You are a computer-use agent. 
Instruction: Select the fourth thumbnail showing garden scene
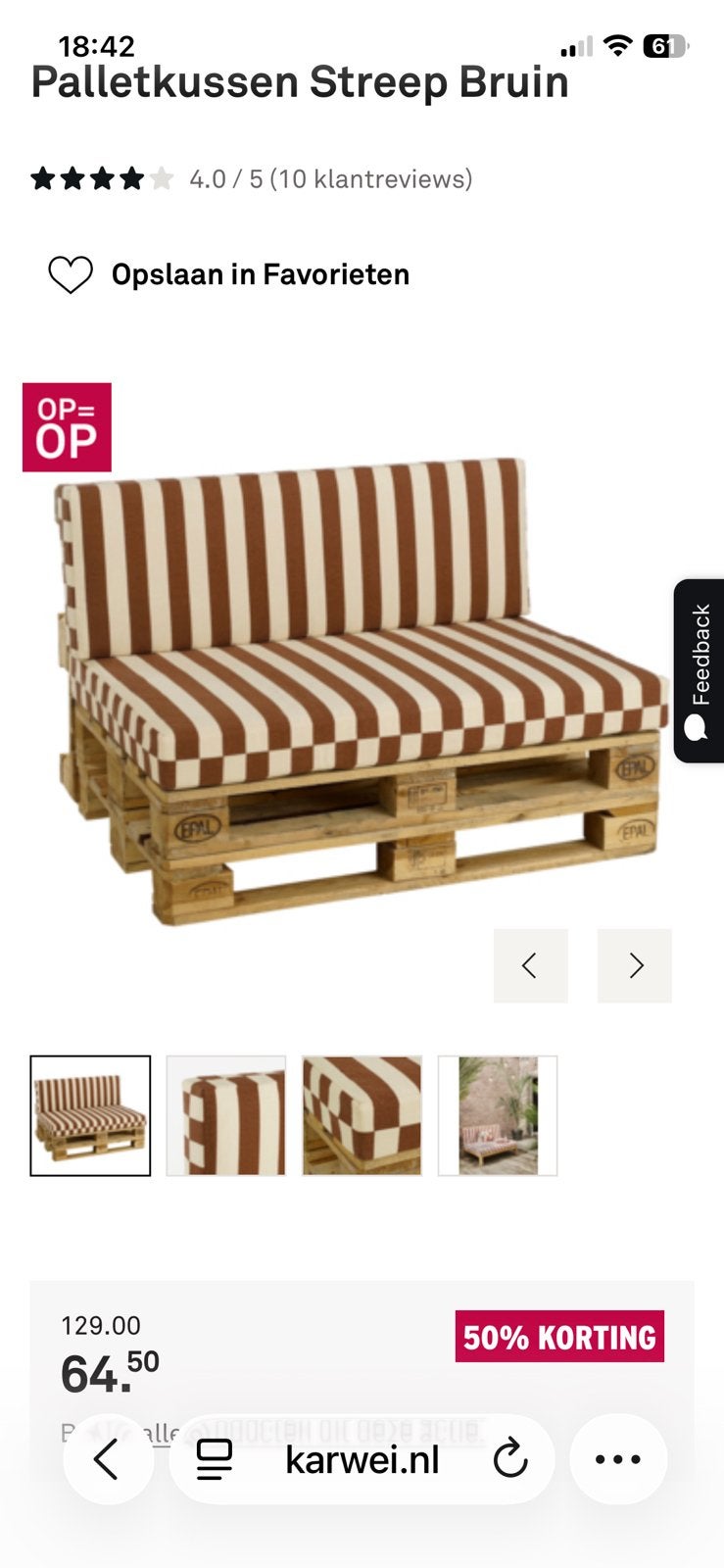coord(498,1115)
